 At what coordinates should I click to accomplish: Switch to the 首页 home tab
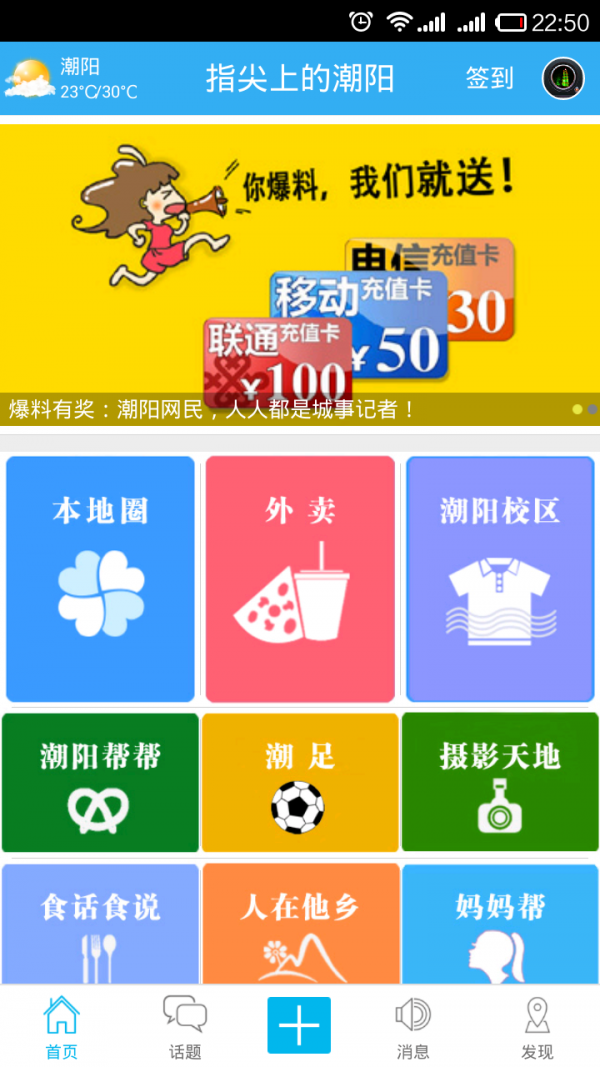[x=61, y=1027]
